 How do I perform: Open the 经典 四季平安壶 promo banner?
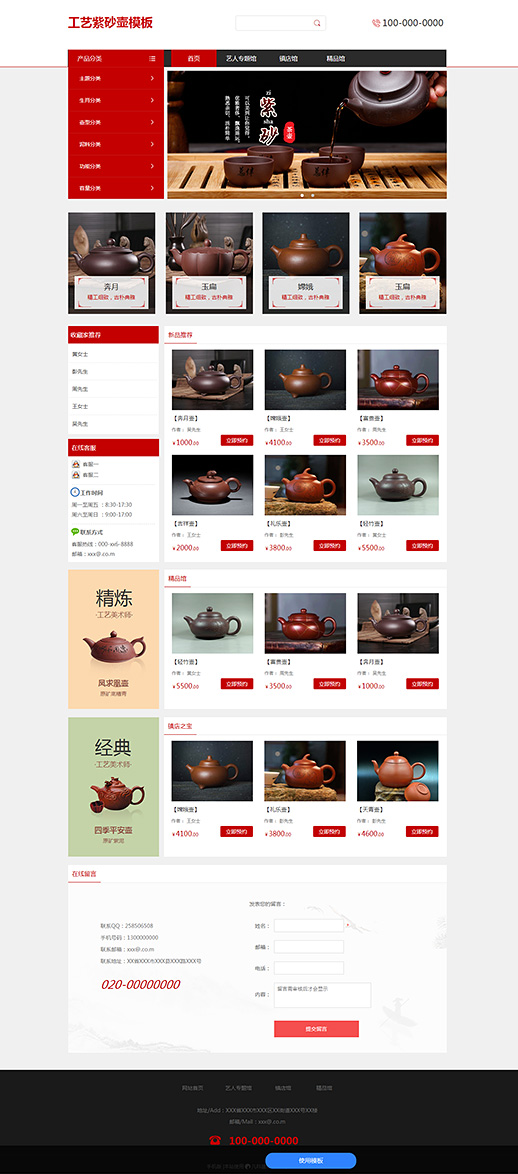click(114, 787)
